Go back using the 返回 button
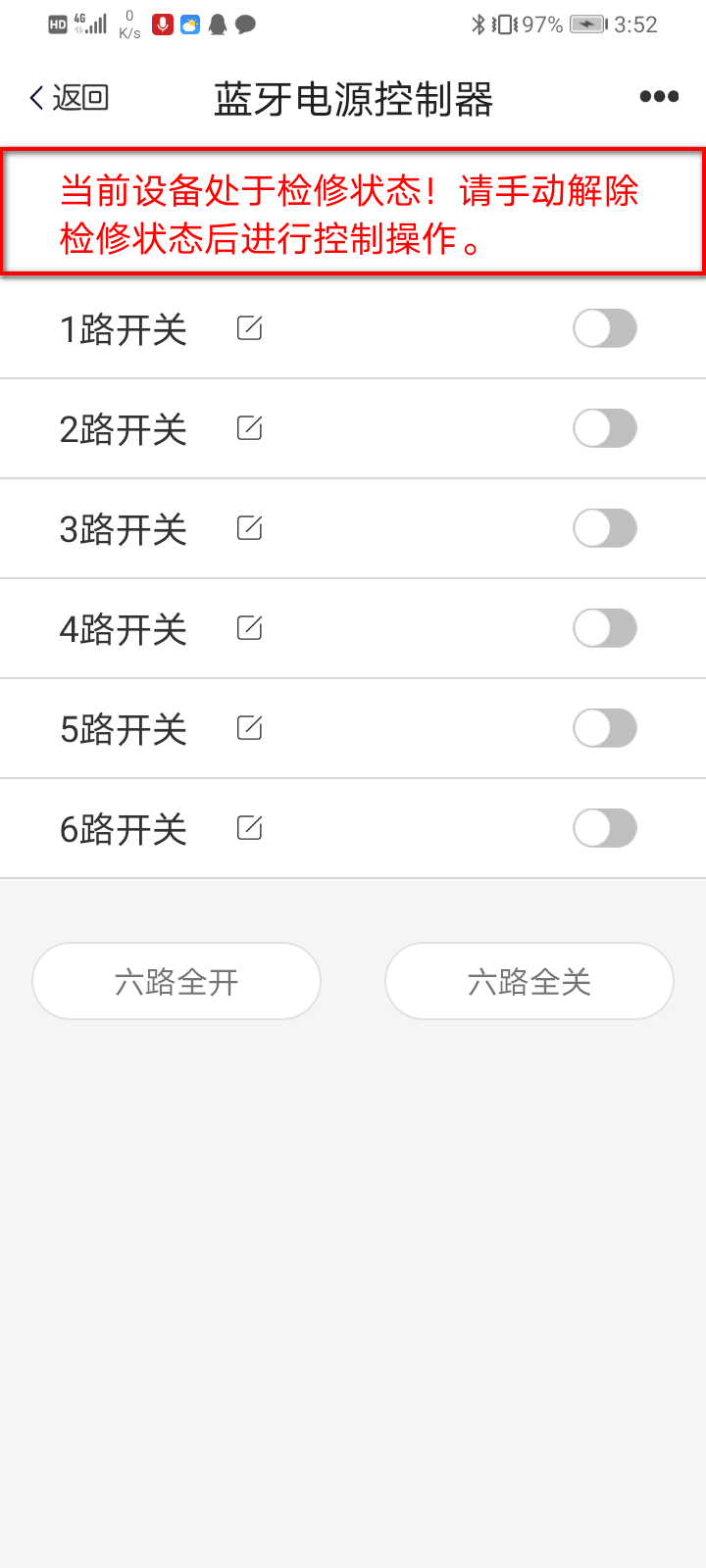 [x=69, y=98]
